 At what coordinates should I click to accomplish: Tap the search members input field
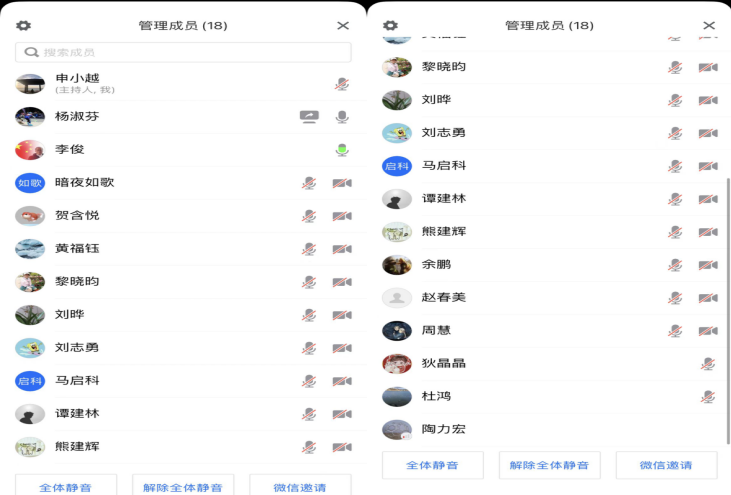(183, 52)
